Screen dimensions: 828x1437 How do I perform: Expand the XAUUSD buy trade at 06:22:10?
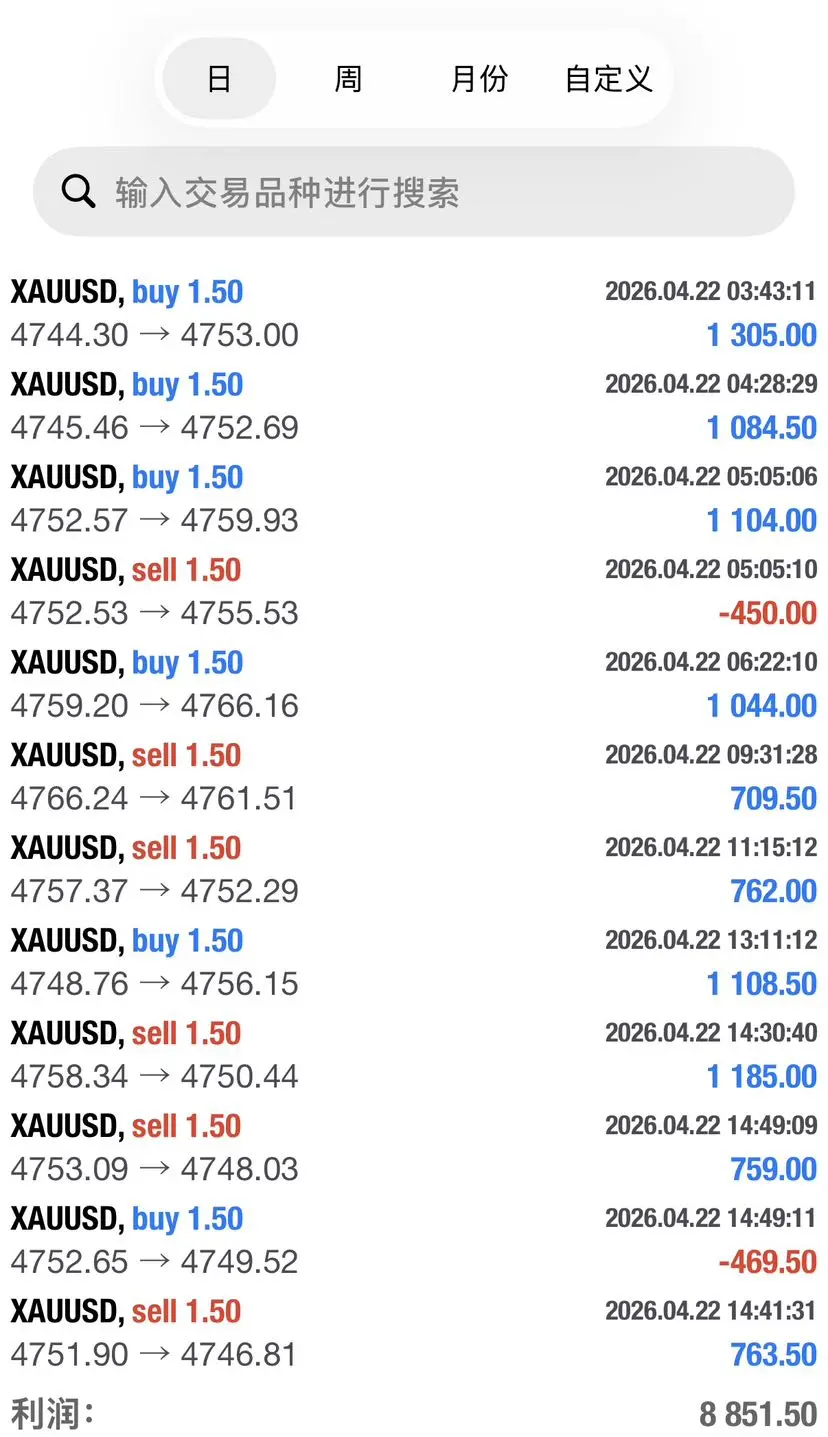[x=413, y=684]
